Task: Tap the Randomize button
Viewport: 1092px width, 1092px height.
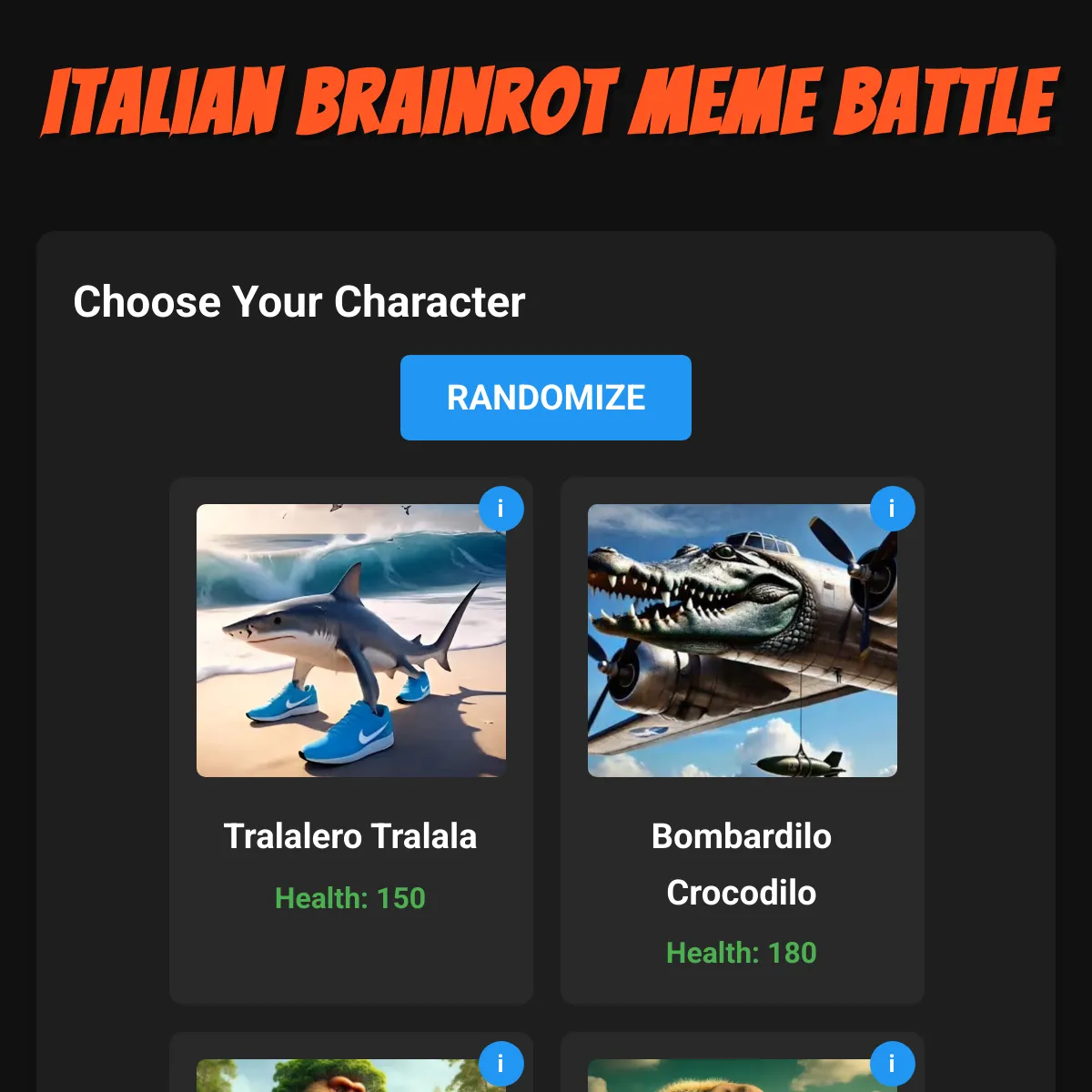Action: point(546,398)
